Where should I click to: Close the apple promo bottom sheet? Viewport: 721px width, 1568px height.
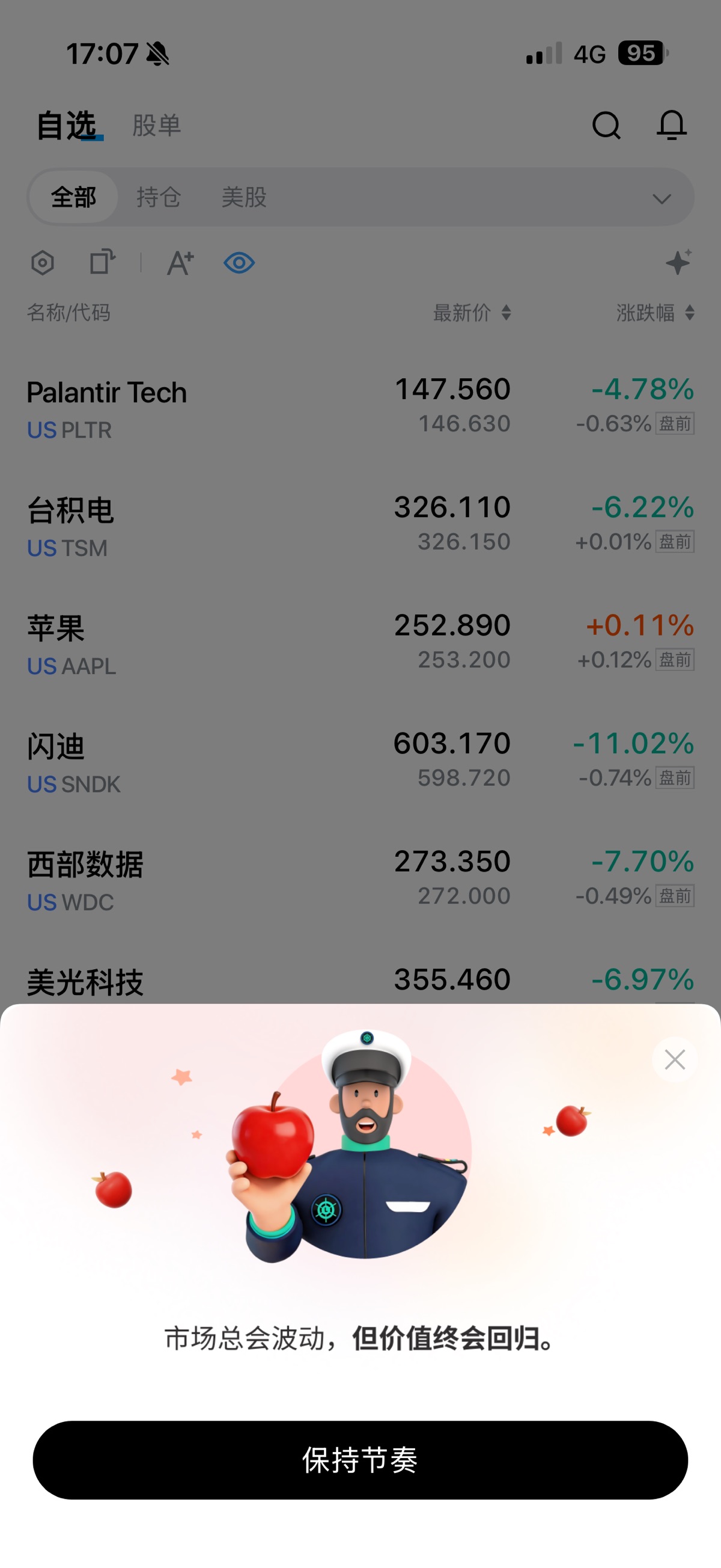coord(674,1059)
